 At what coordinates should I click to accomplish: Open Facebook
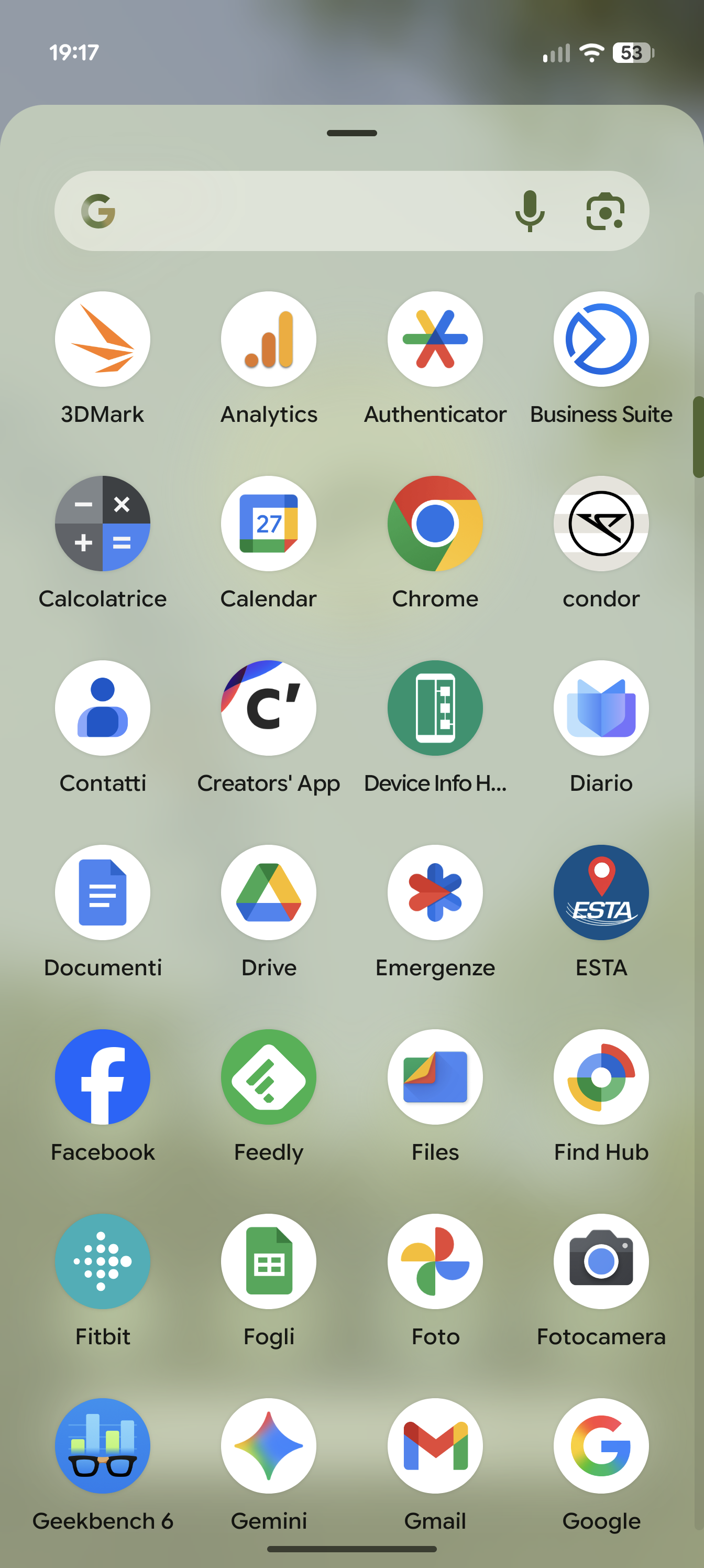[102, 1077]
